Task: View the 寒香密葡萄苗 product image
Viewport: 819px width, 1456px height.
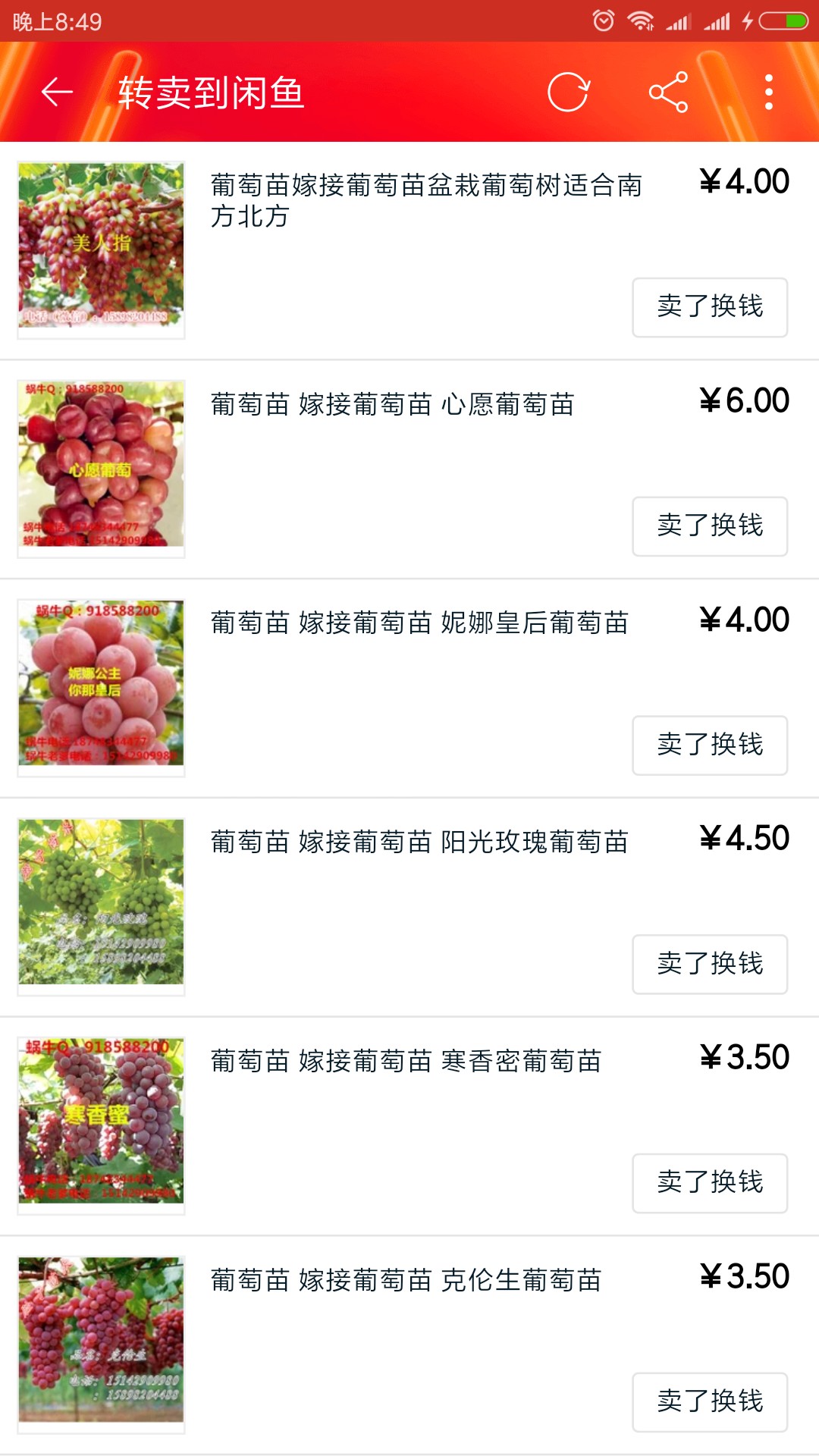Action: pyautogui.click(x=102, y=1125)
